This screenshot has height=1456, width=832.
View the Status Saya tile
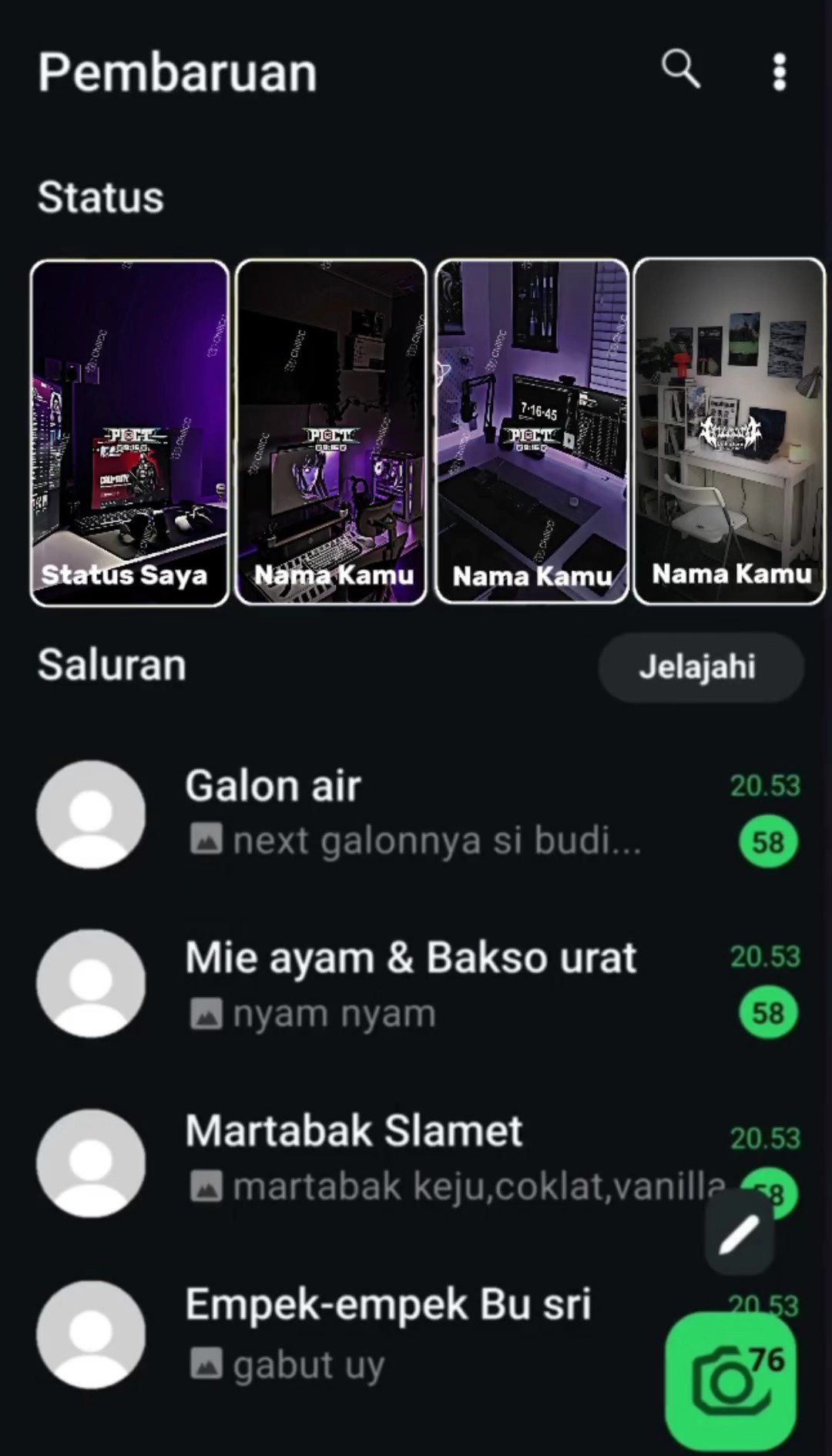click(129, 433)
